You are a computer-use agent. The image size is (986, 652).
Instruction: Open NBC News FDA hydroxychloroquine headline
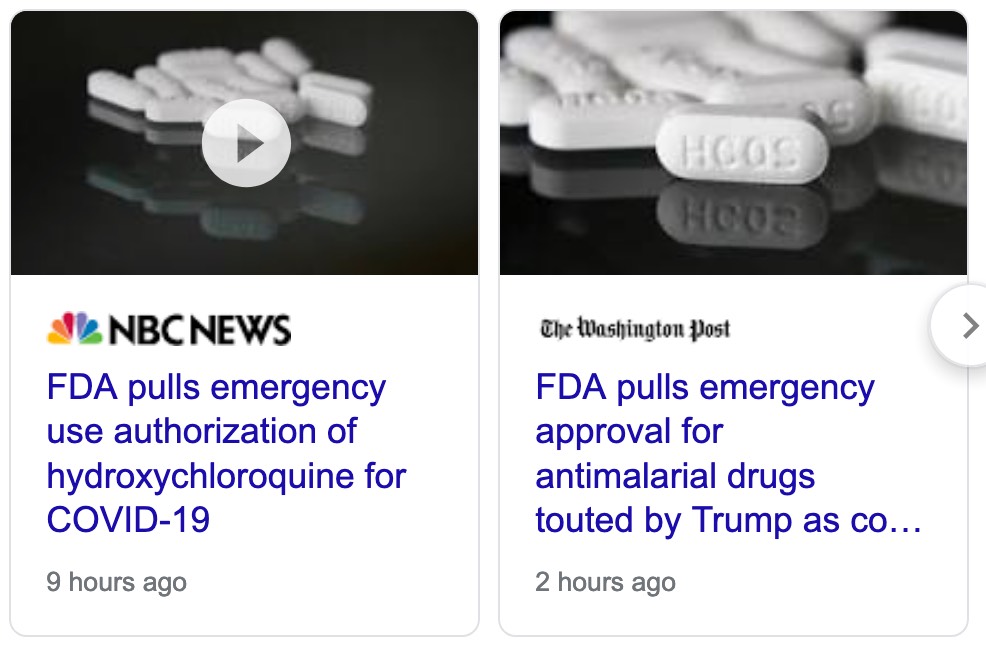(x=226, y=454)
